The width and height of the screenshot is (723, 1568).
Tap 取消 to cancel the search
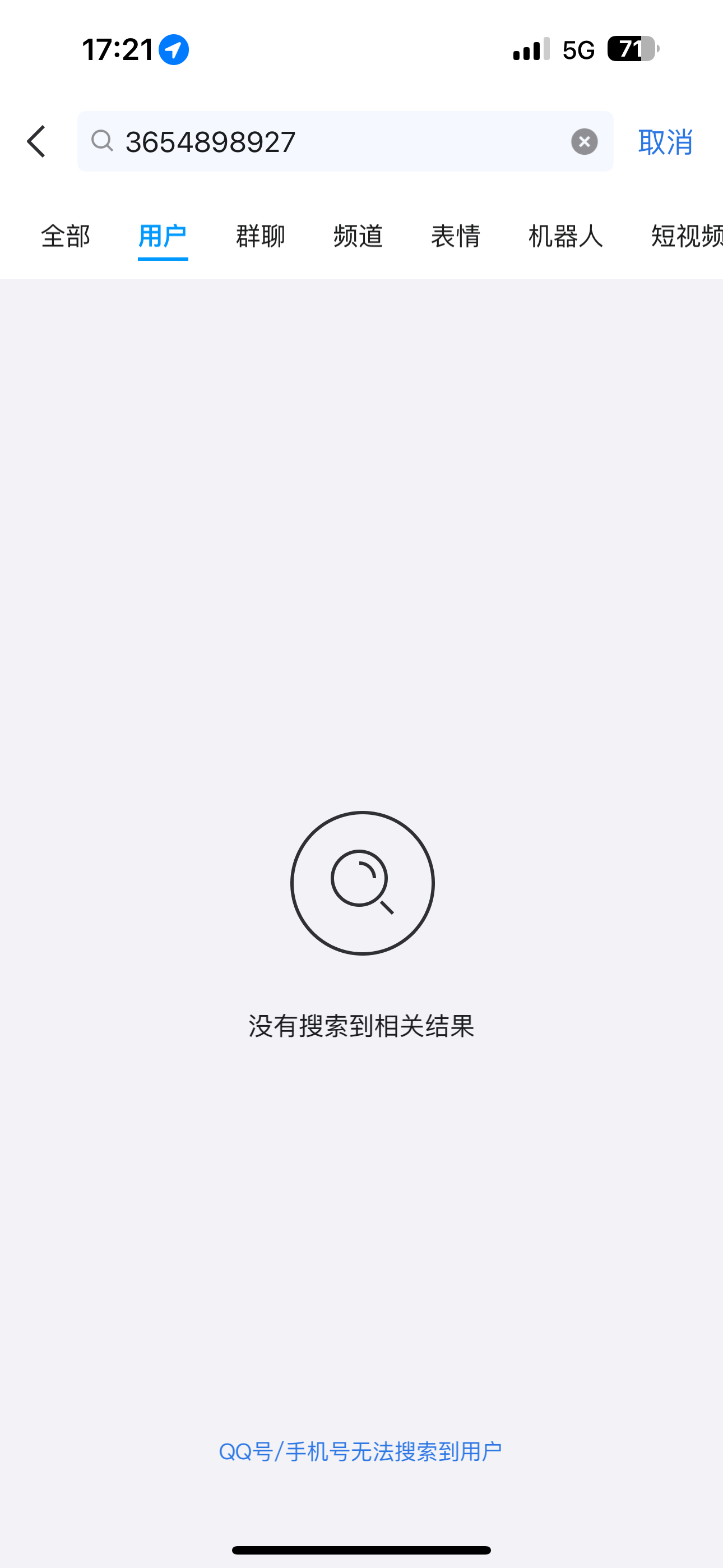point(665,142)
